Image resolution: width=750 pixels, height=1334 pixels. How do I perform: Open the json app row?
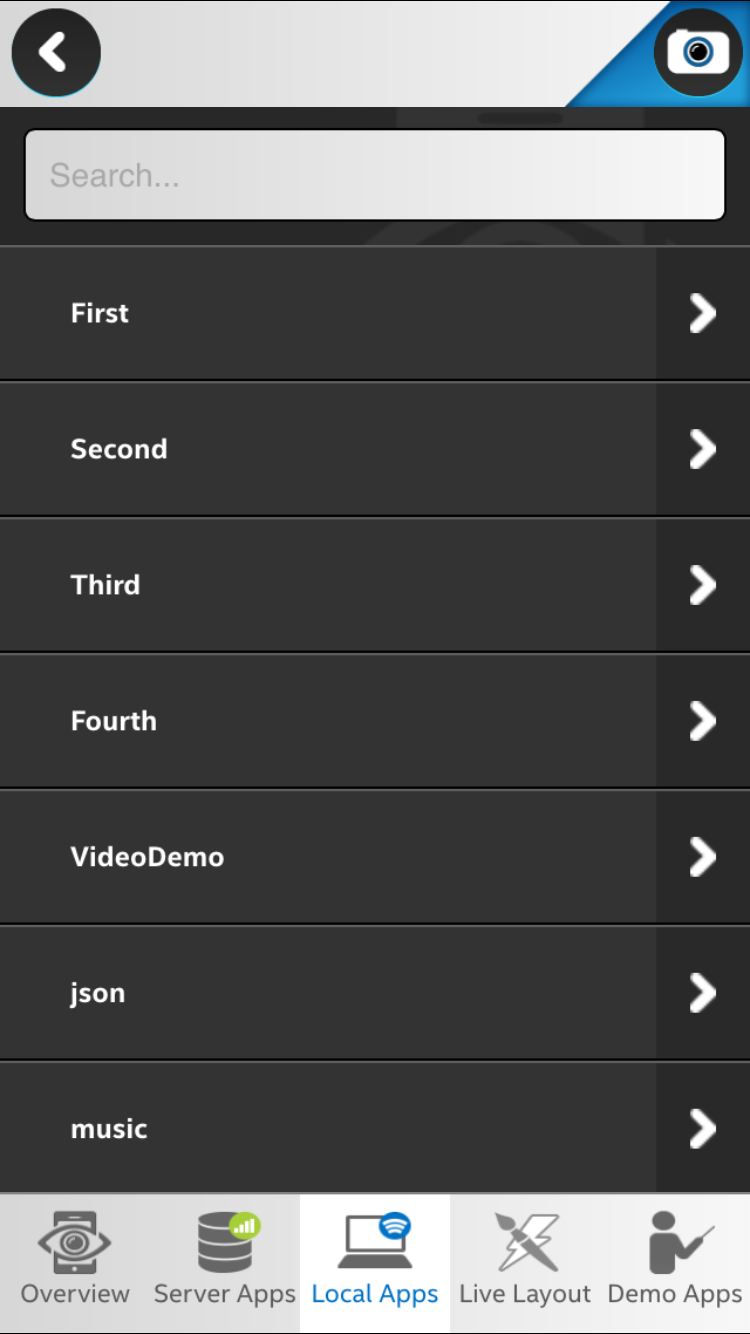375,993
